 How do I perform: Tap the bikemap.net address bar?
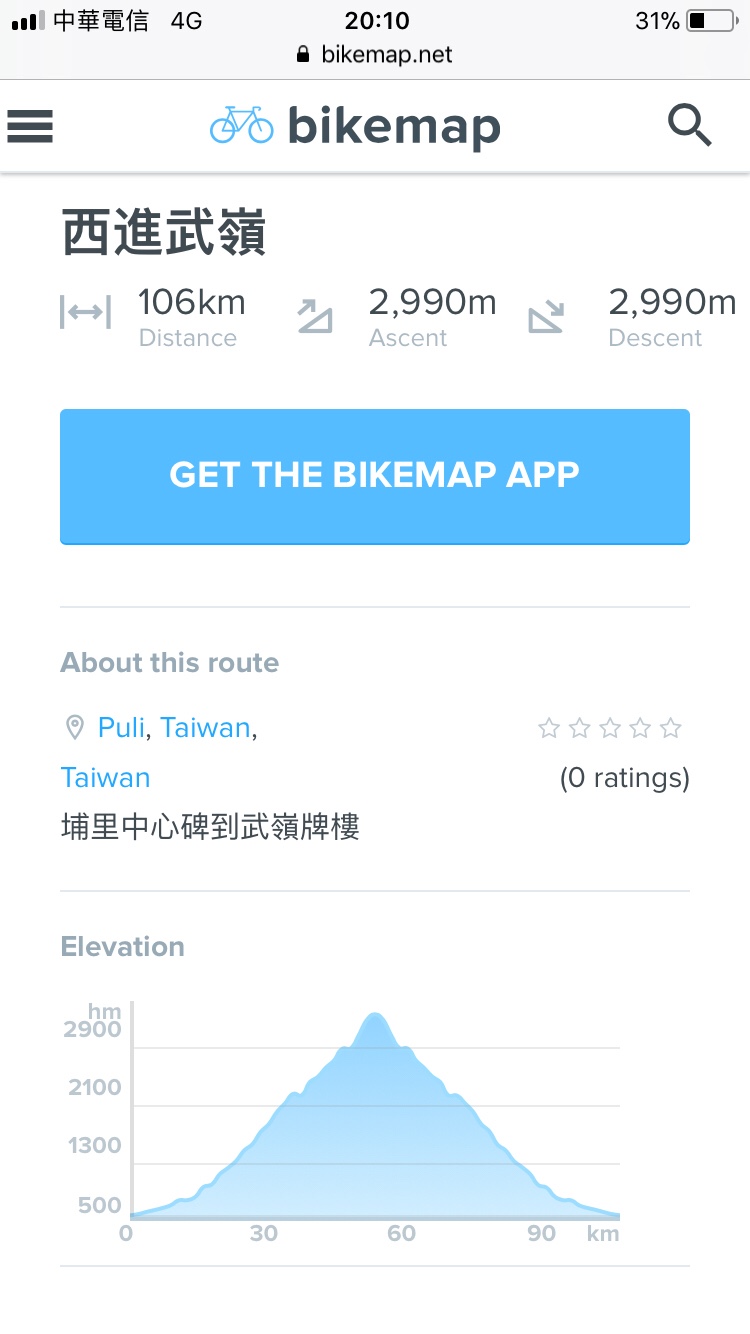(x=375, y=55)
